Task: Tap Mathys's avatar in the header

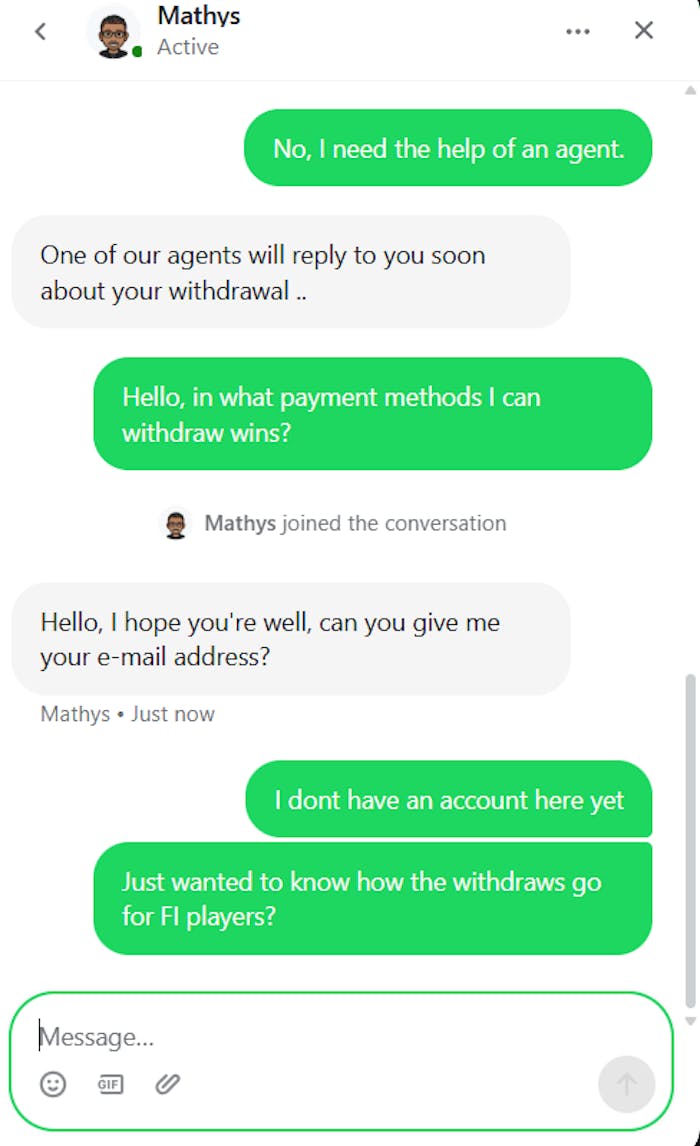Action: tap(115, 32)
